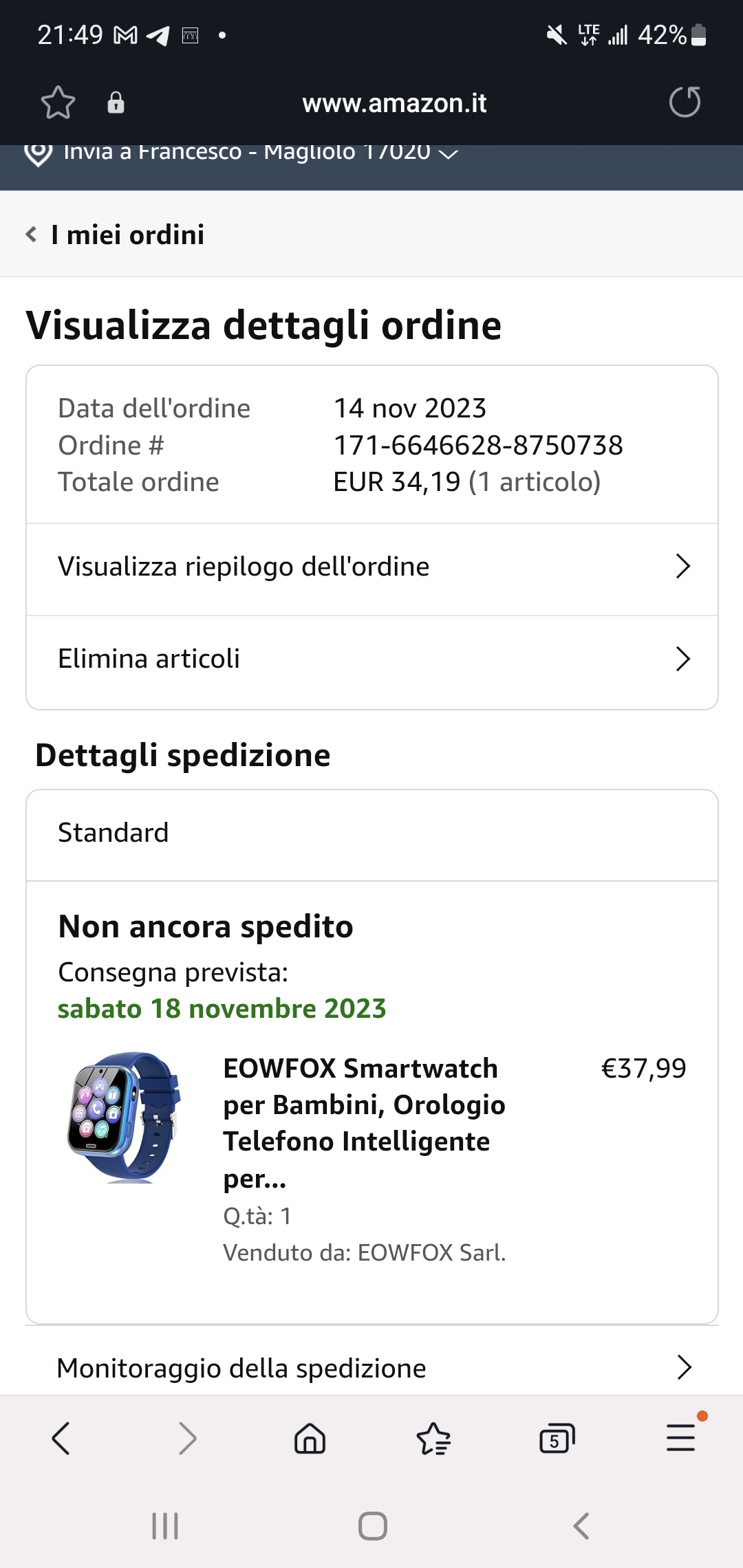743x1568 pixels.
Task: Open the www.amazon.it address bar
Action: (x=394, y=103)
